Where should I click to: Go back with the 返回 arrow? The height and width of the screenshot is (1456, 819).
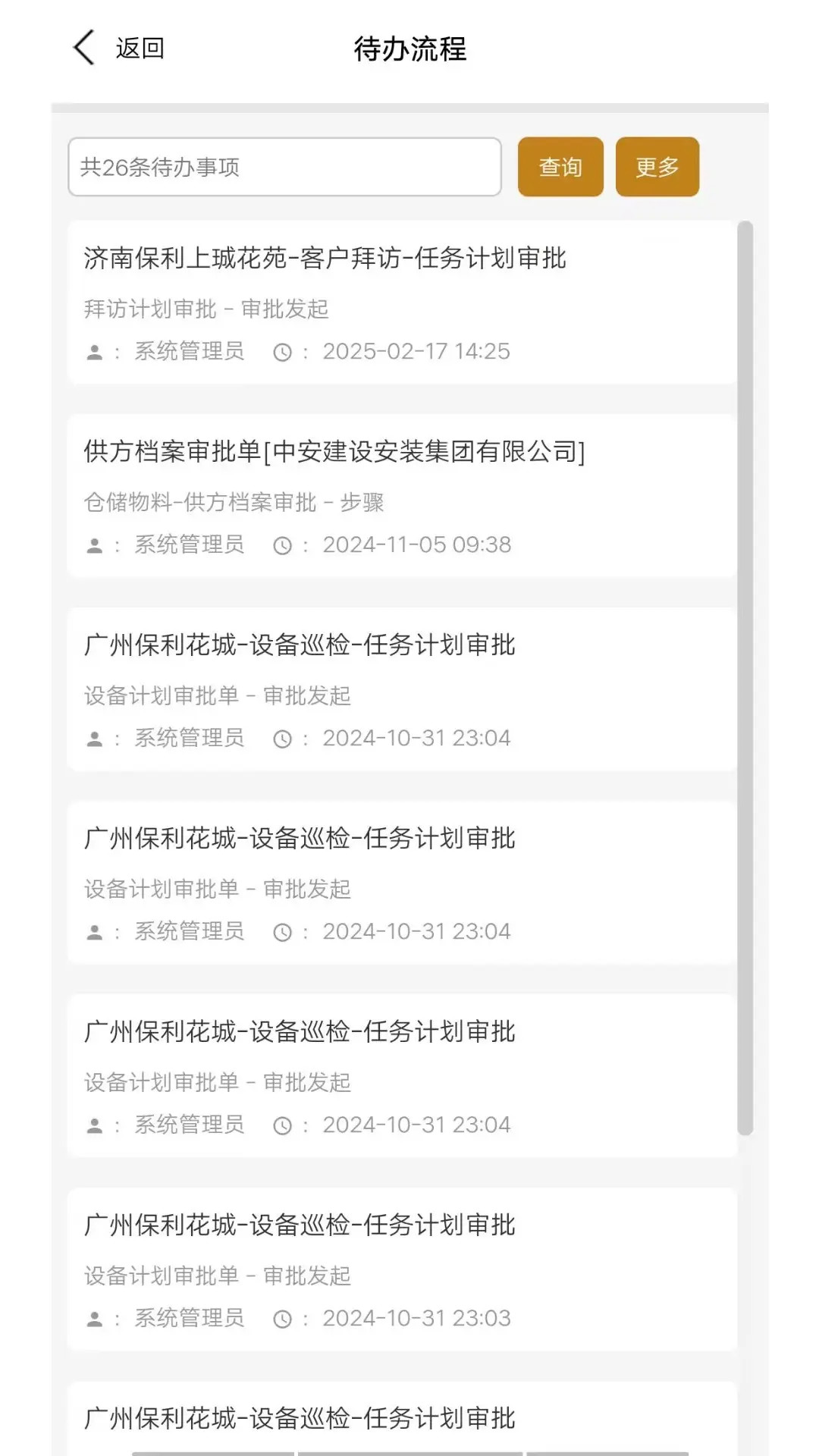[x=118, y=48]
